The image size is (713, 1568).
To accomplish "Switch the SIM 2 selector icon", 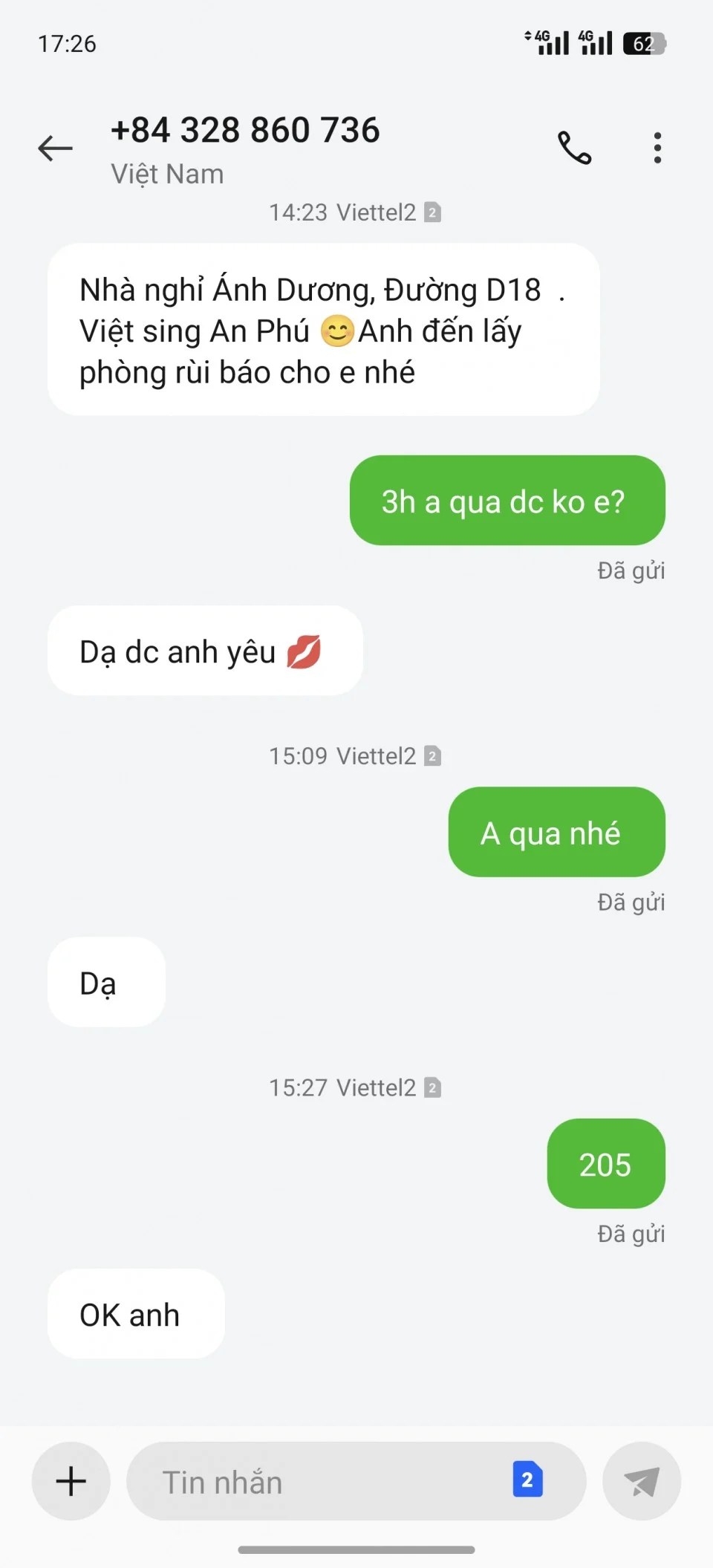I will 527,1480.
